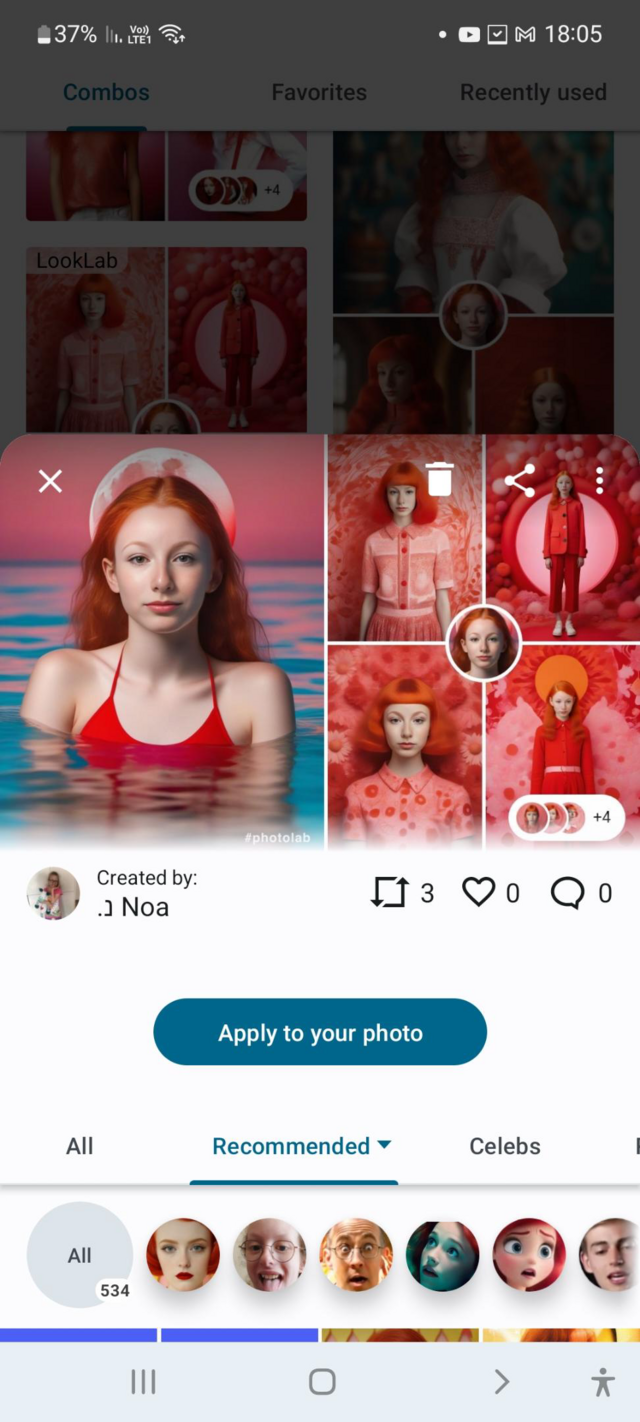This screenshot has width=640, height=1422.
Task: Open the recent apps system button
Action: tap(143, 1382)
